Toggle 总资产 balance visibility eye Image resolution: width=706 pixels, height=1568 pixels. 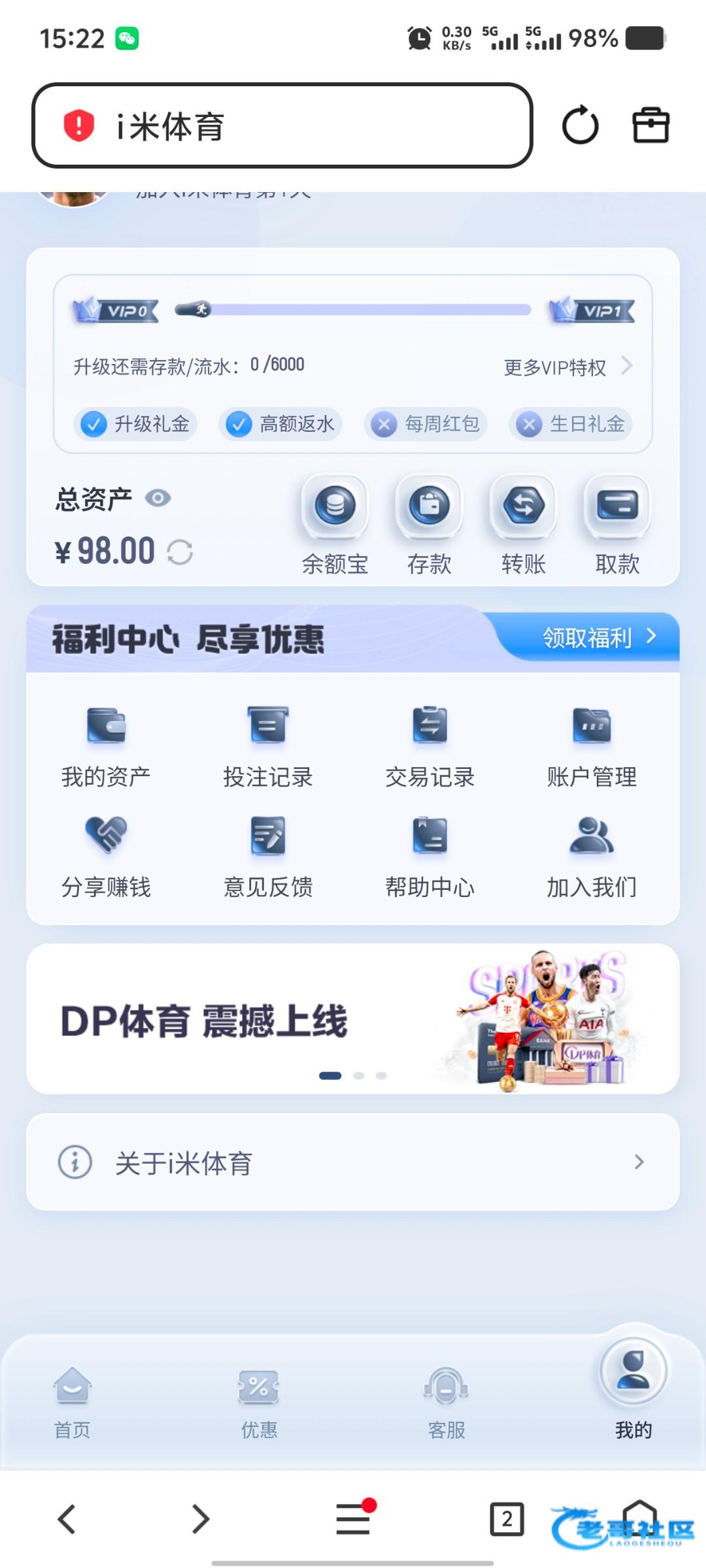[x=158, y=498]
